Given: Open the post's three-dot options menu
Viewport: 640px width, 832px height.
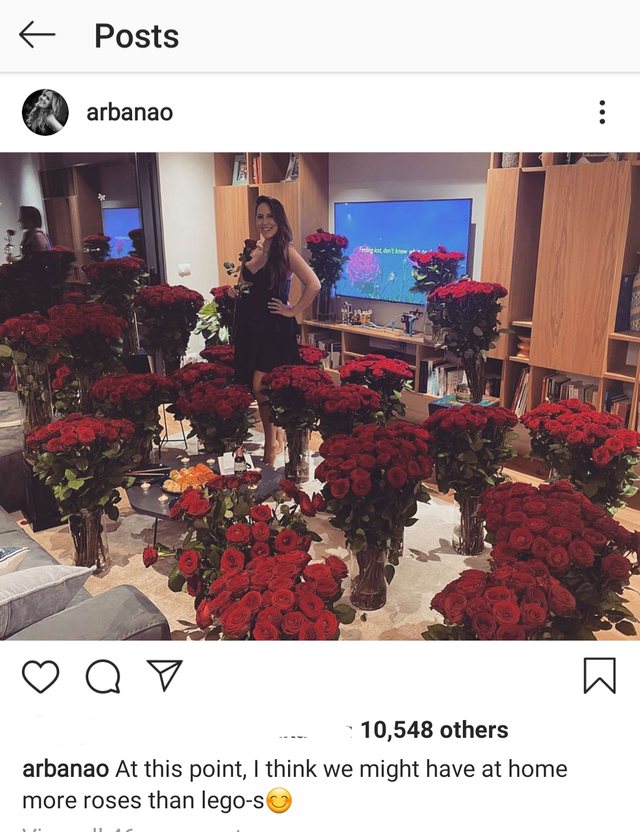Looking at the screenshot, I should tap(601, 112).
